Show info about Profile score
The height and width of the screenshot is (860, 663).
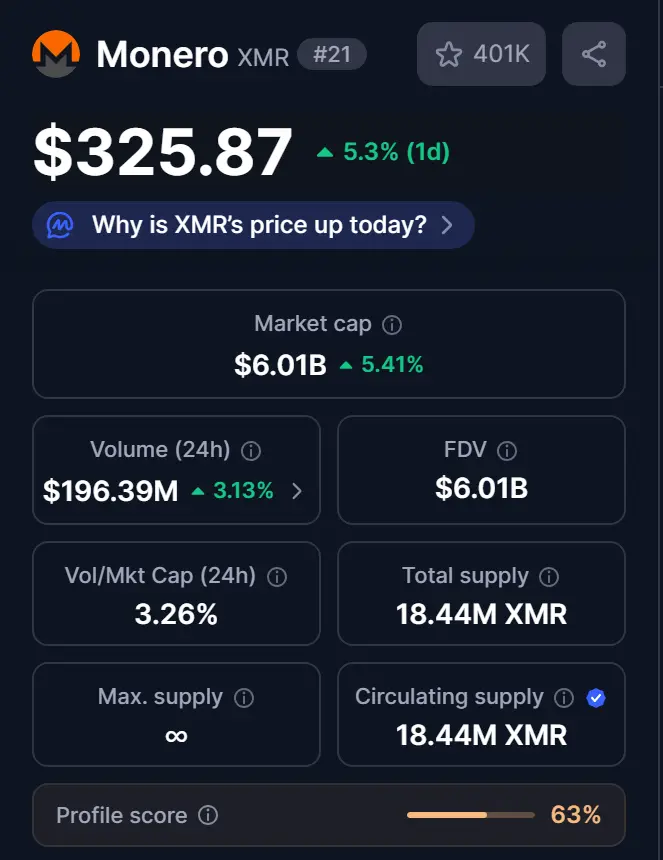208,816
